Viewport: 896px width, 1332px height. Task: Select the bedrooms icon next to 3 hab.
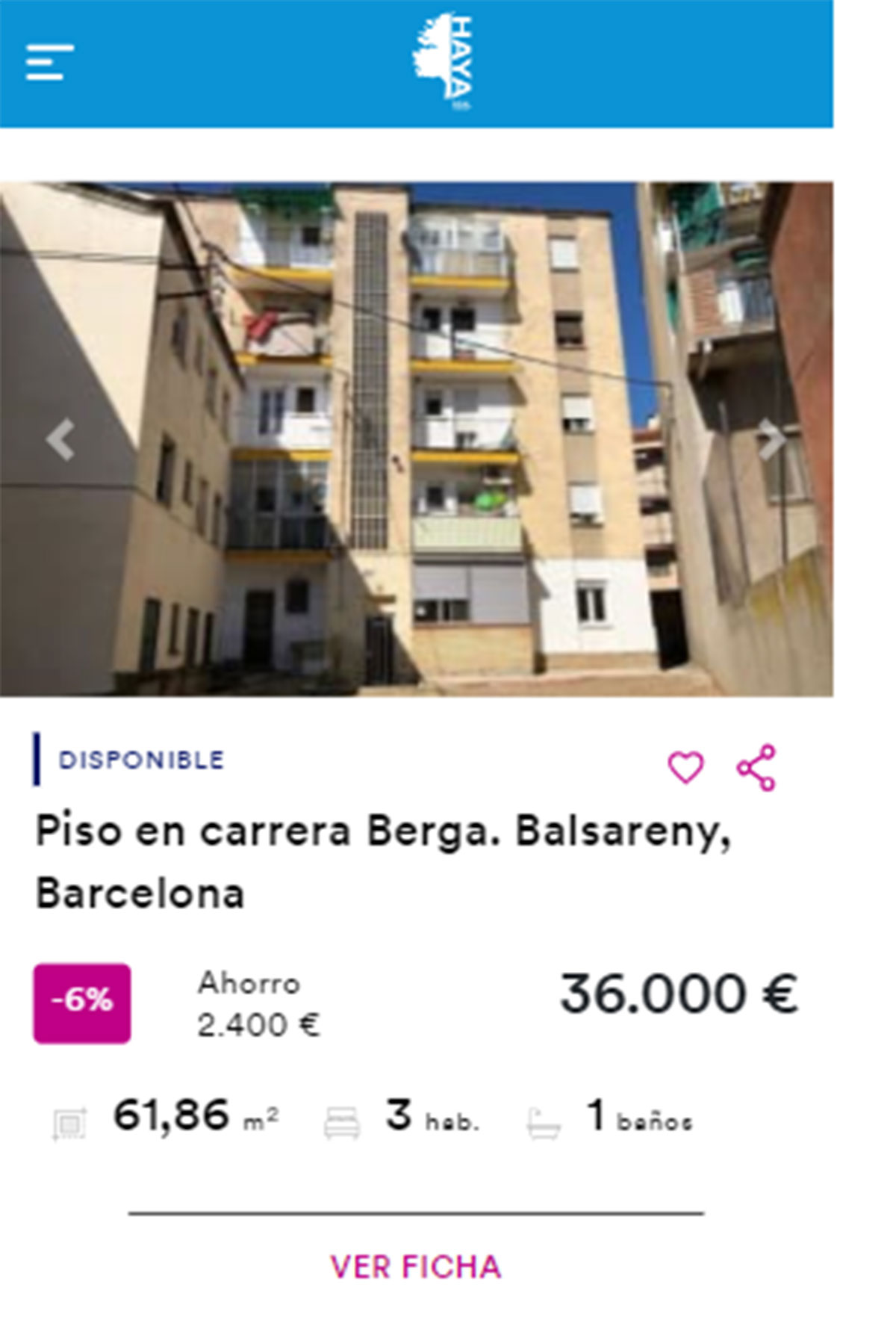(x=342, y=1118)
